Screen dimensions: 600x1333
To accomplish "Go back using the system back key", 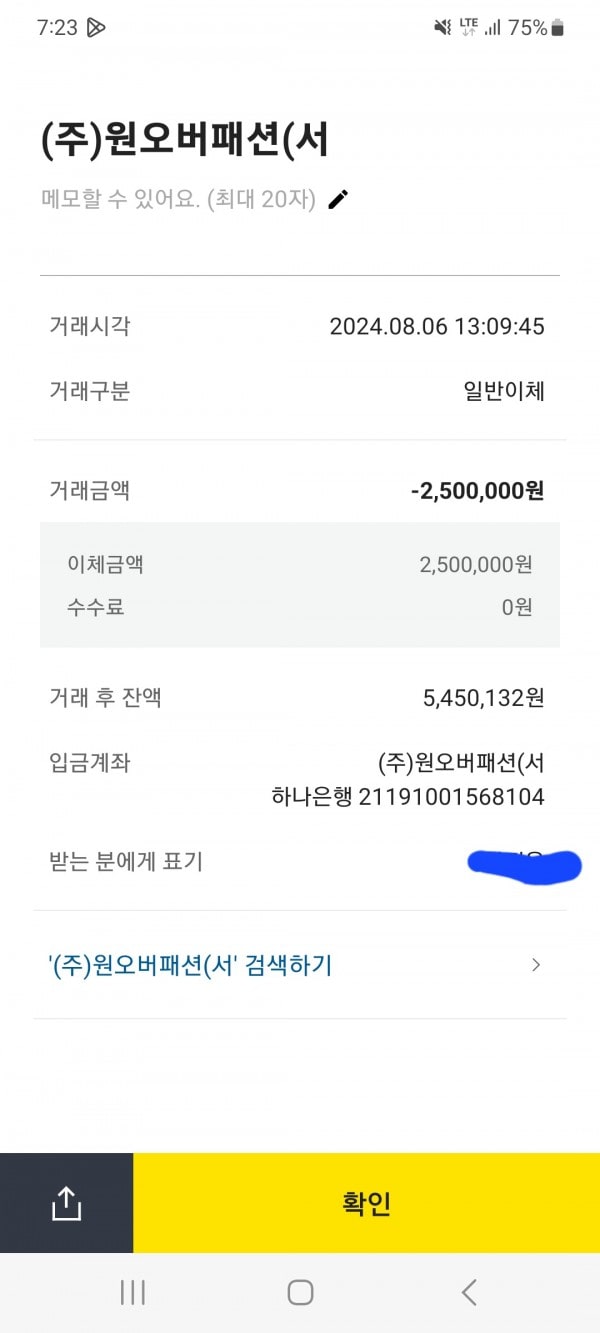I will [x=469, y=1292].
